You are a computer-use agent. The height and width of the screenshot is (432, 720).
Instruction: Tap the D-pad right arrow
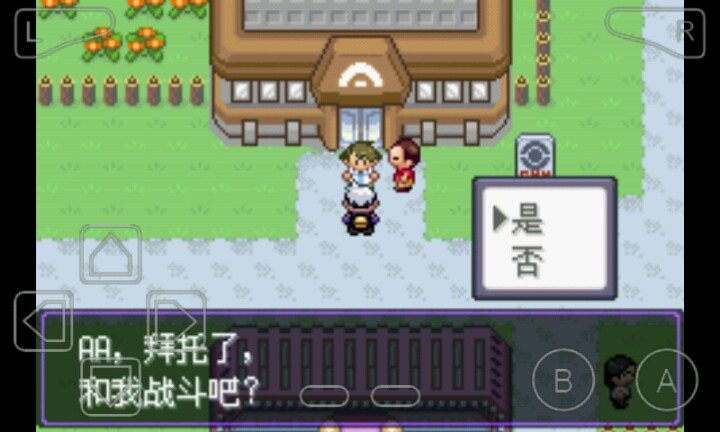pos(175,322)
